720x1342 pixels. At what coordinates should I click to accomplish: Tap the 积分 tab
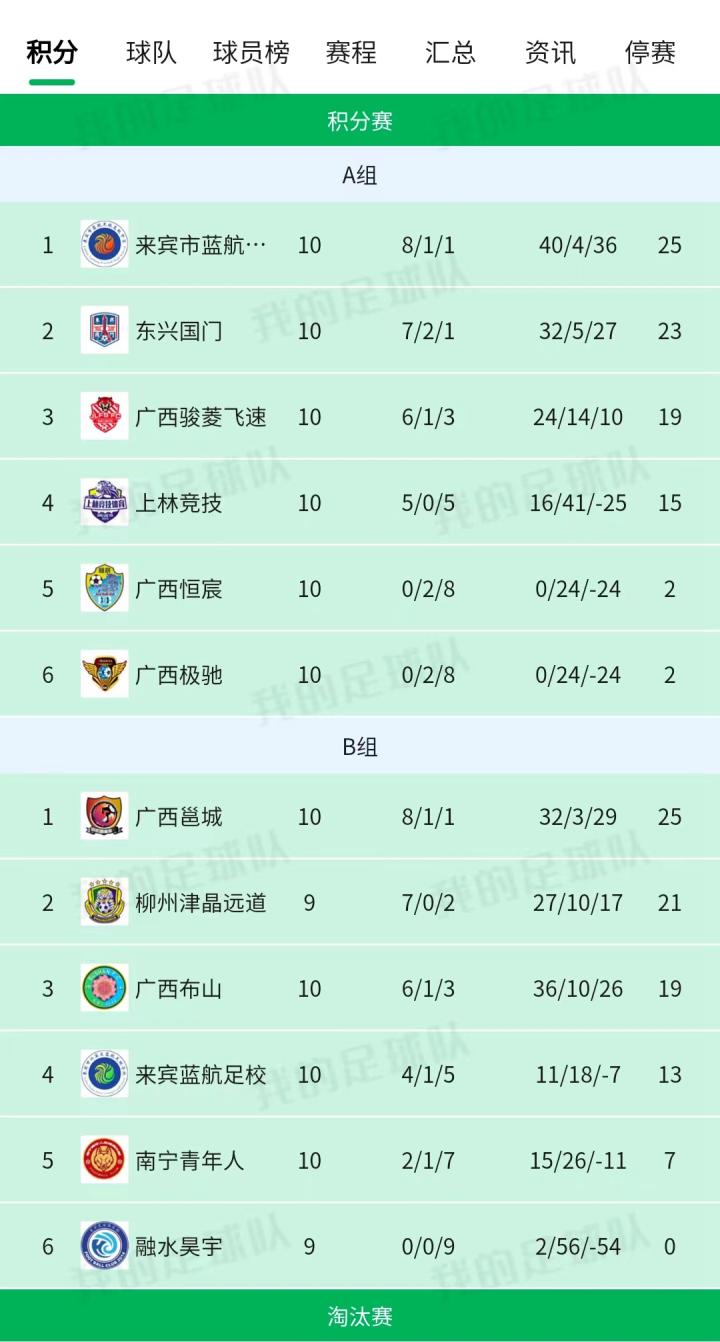click(51, 53)
